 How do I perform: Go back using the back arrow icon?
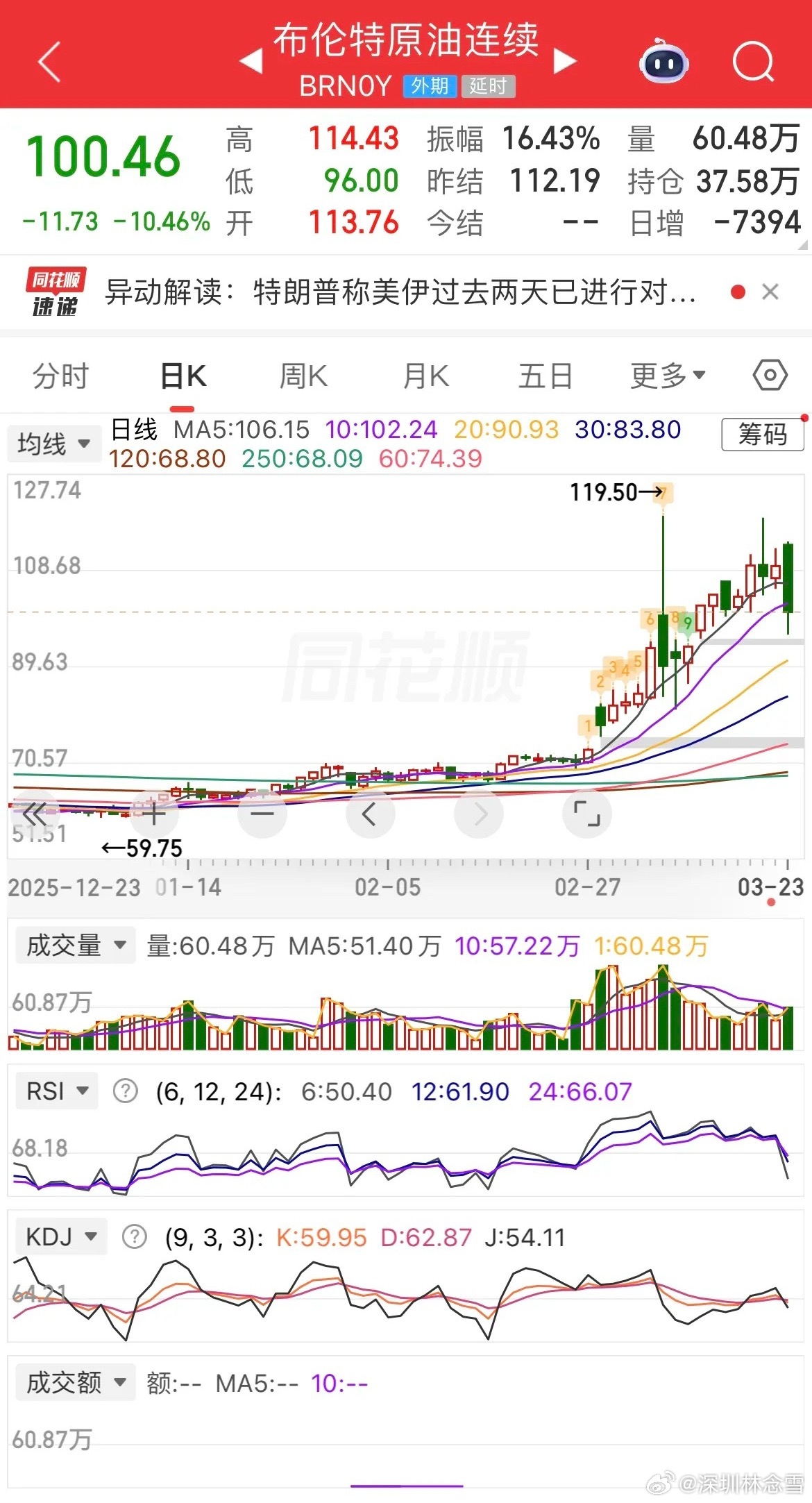coord(49,62)
